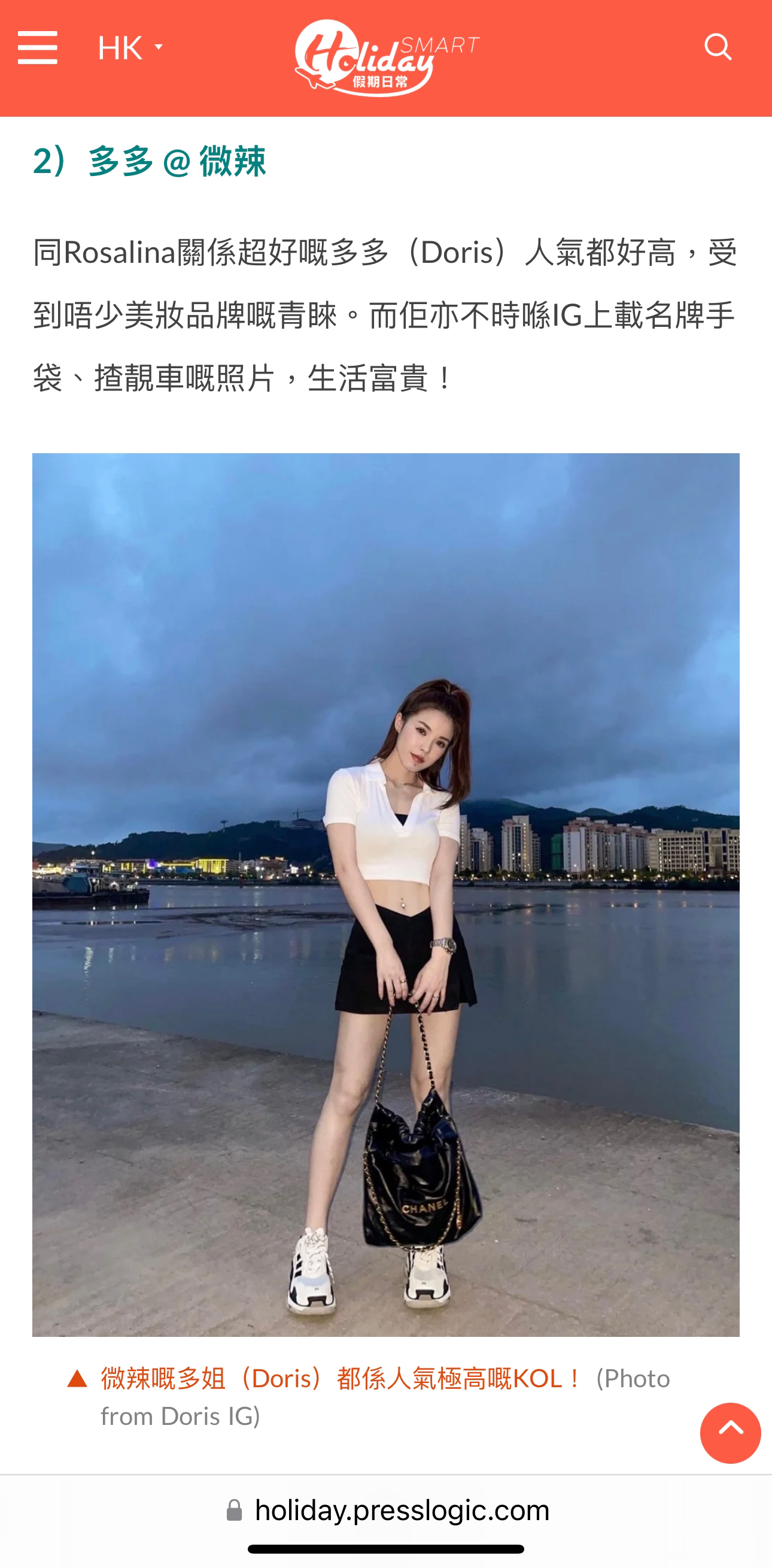Open site search with the magnifier icon
Image resolution: width=772 pixels, height=1568 pixels.
pos(719,47)
